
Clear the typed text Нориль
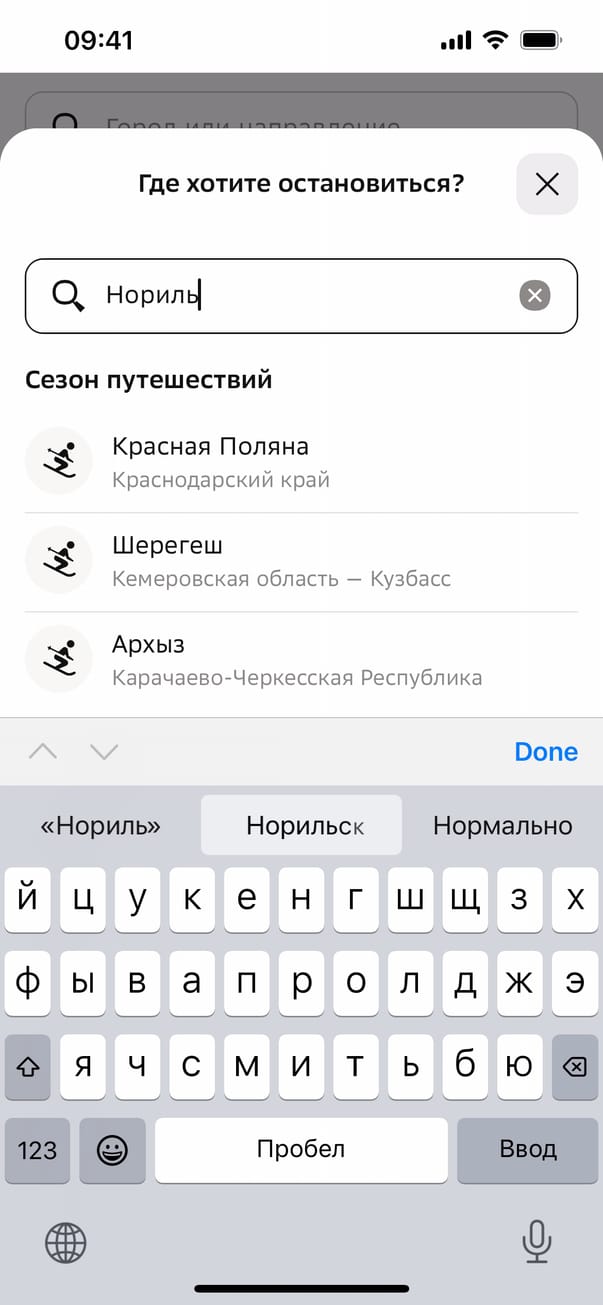pyautogui.click(x=535, y=295)
